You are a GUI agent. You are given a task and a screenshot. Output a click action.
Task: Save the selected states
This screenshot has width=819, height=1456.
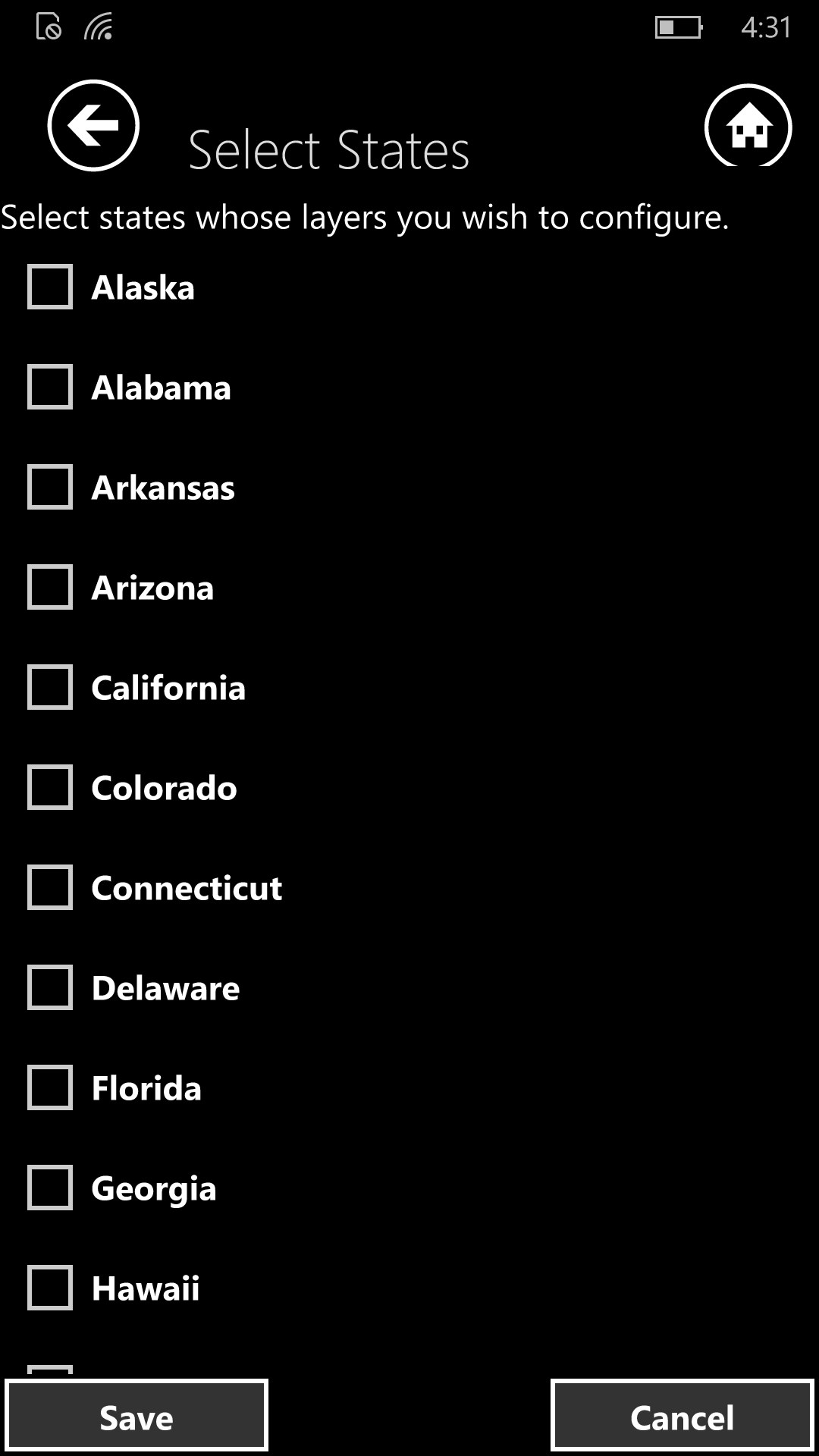click(136, 1416)
